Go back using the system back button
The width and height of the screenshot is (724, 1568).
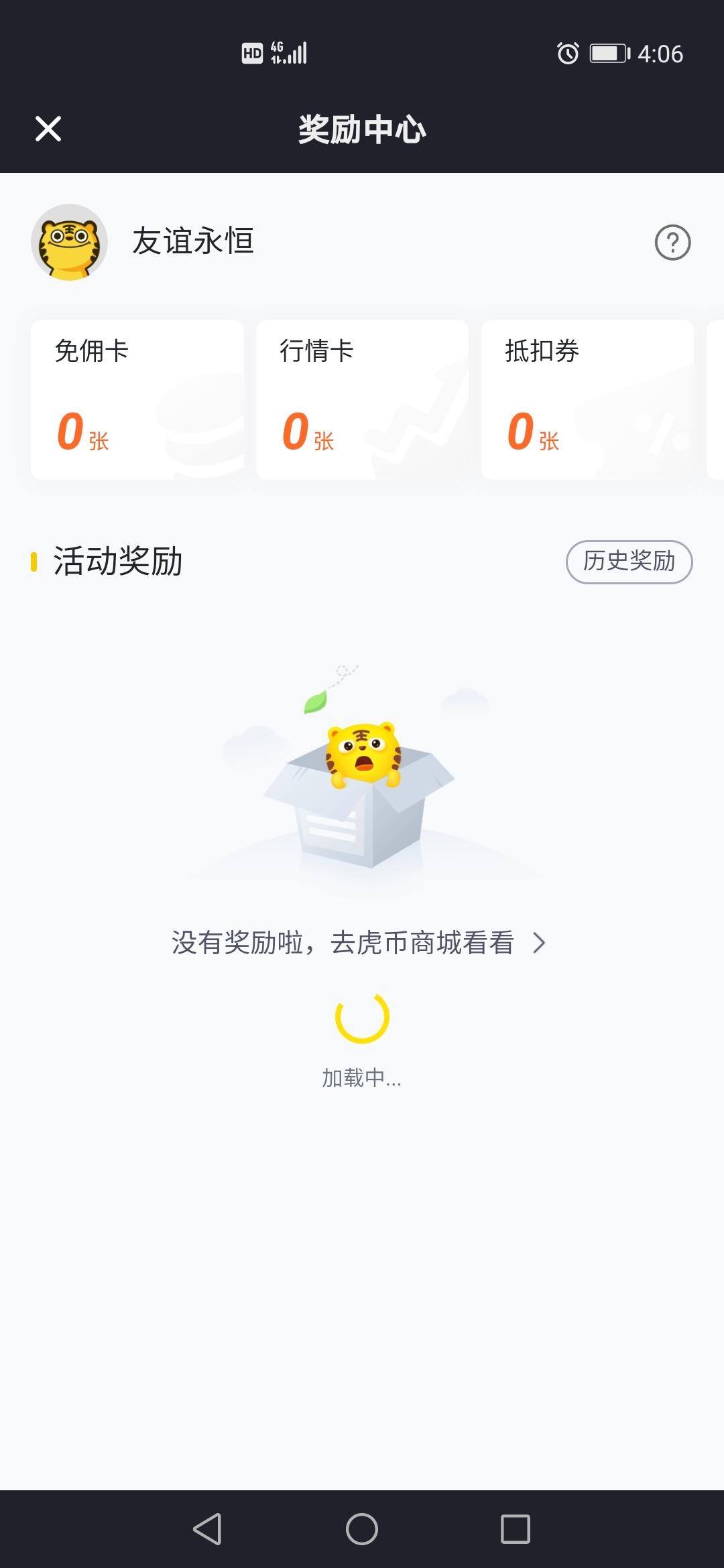pyautogui.click(x=207, y=1529)
